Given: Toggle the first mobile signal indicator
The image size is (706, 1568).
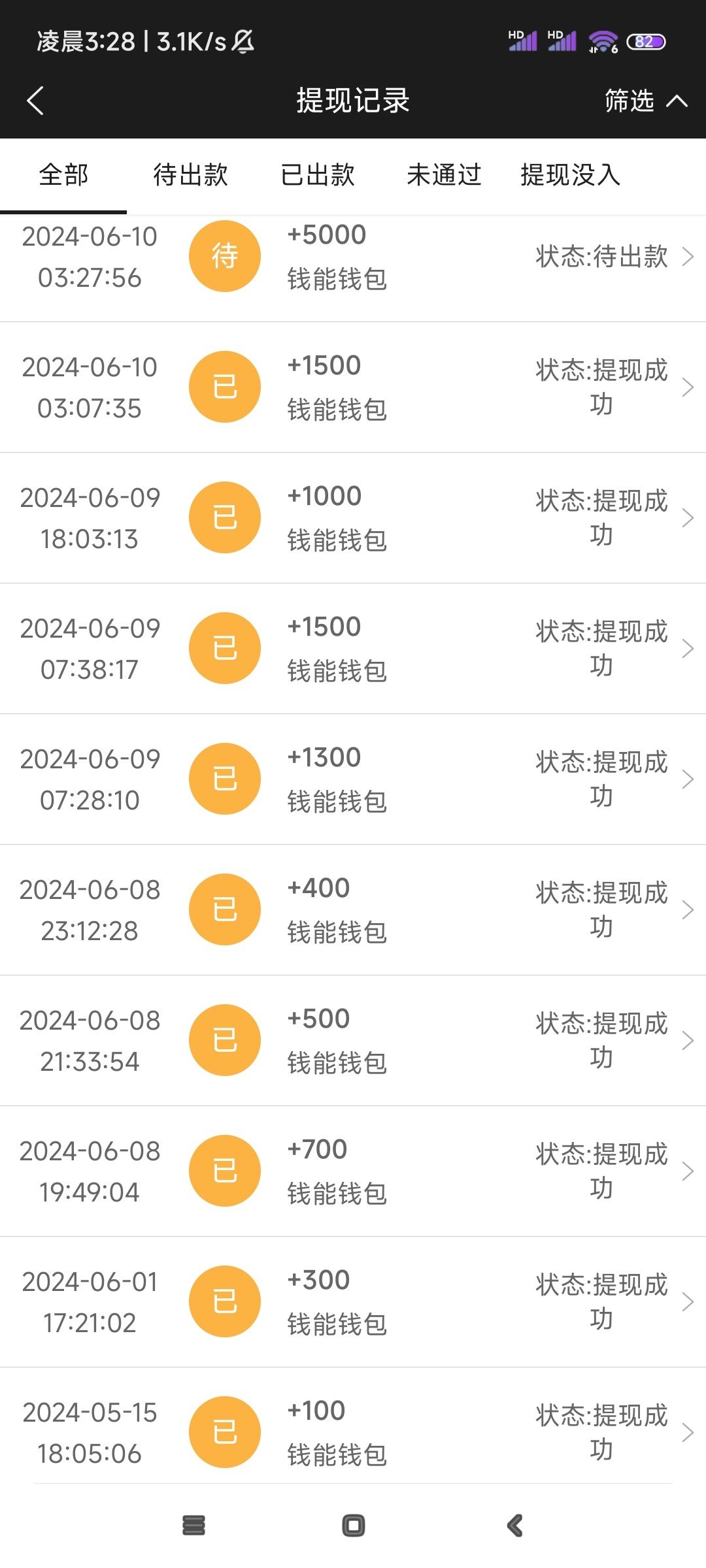Looking at the screenshot, I should [x=523, y=41].
